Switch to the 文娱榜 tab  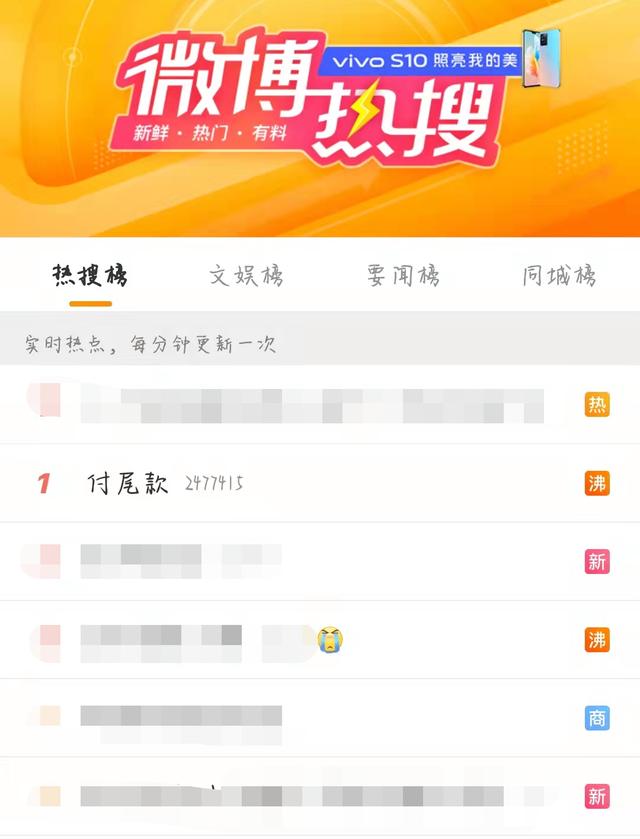[246, 275]
